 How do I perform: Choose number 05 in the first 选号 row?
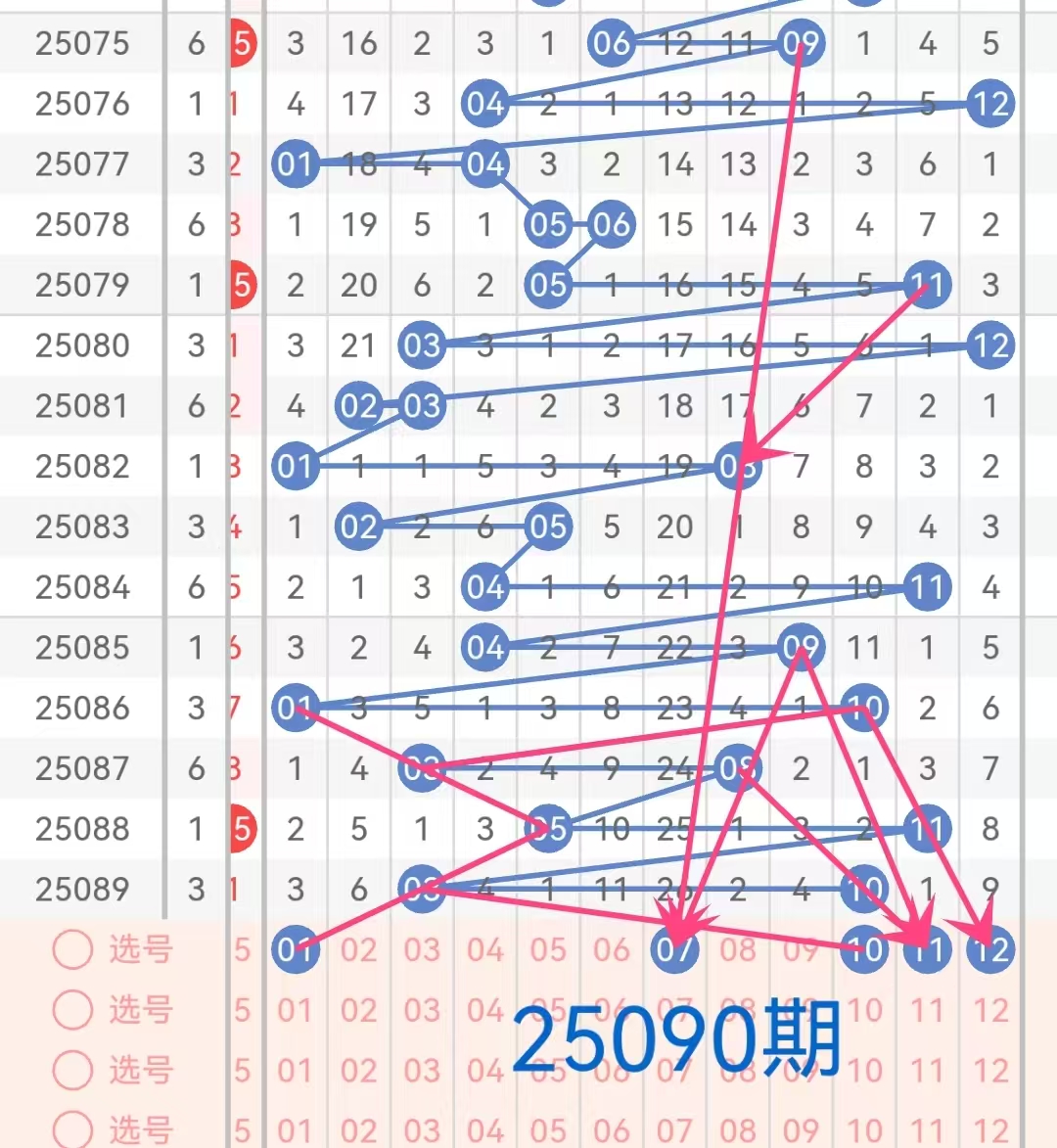click(x=548, y=949)
